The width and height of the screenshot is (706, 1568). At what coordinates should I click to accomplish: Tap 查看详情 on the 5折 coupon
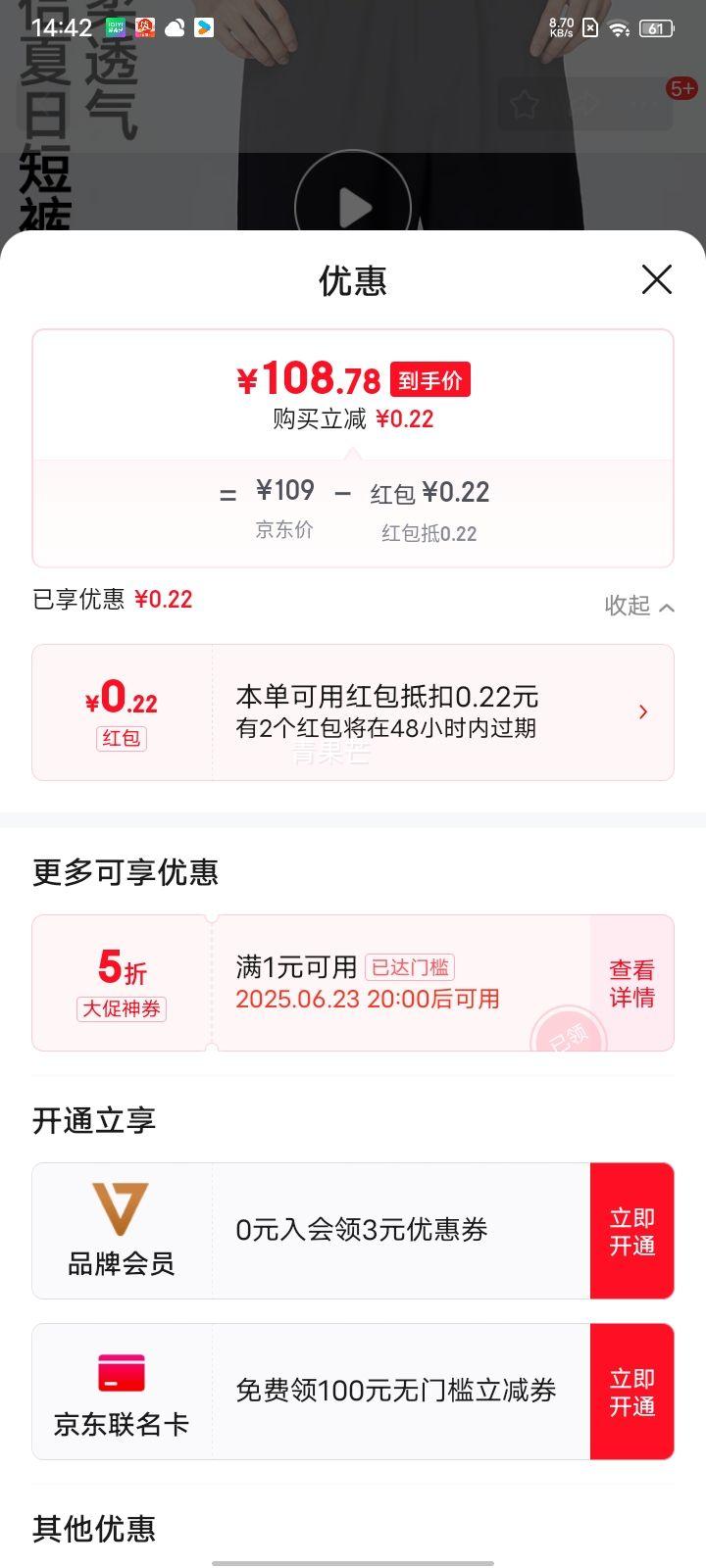pyautogui.click(x=630, y=982)
